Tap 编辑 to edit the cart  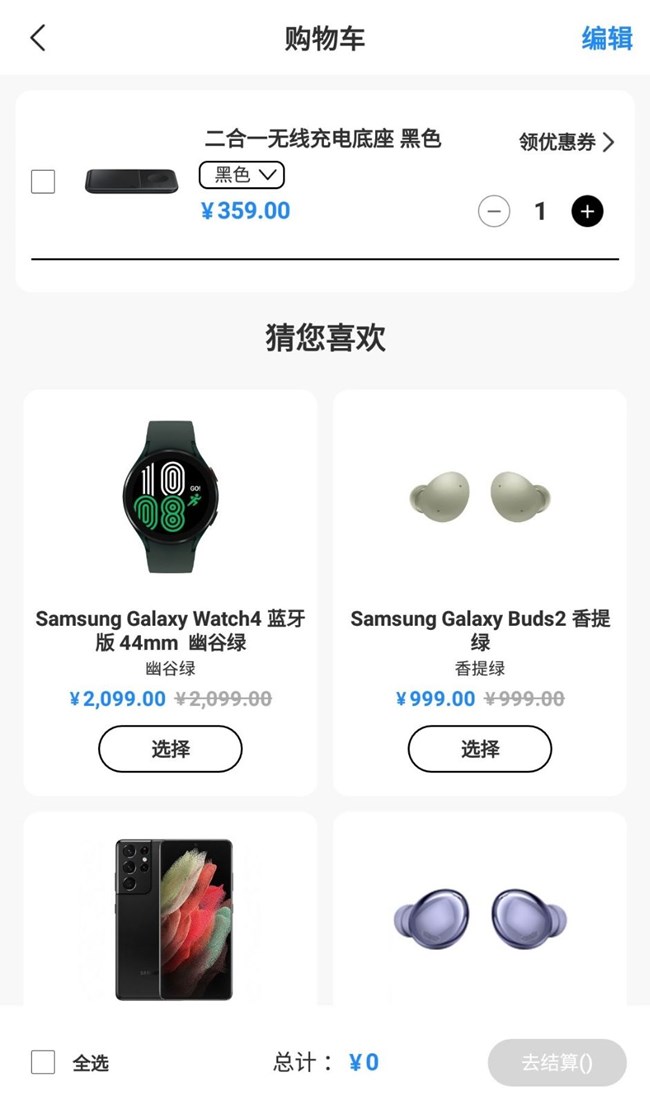pyautogui.click(x=607, y=38)
